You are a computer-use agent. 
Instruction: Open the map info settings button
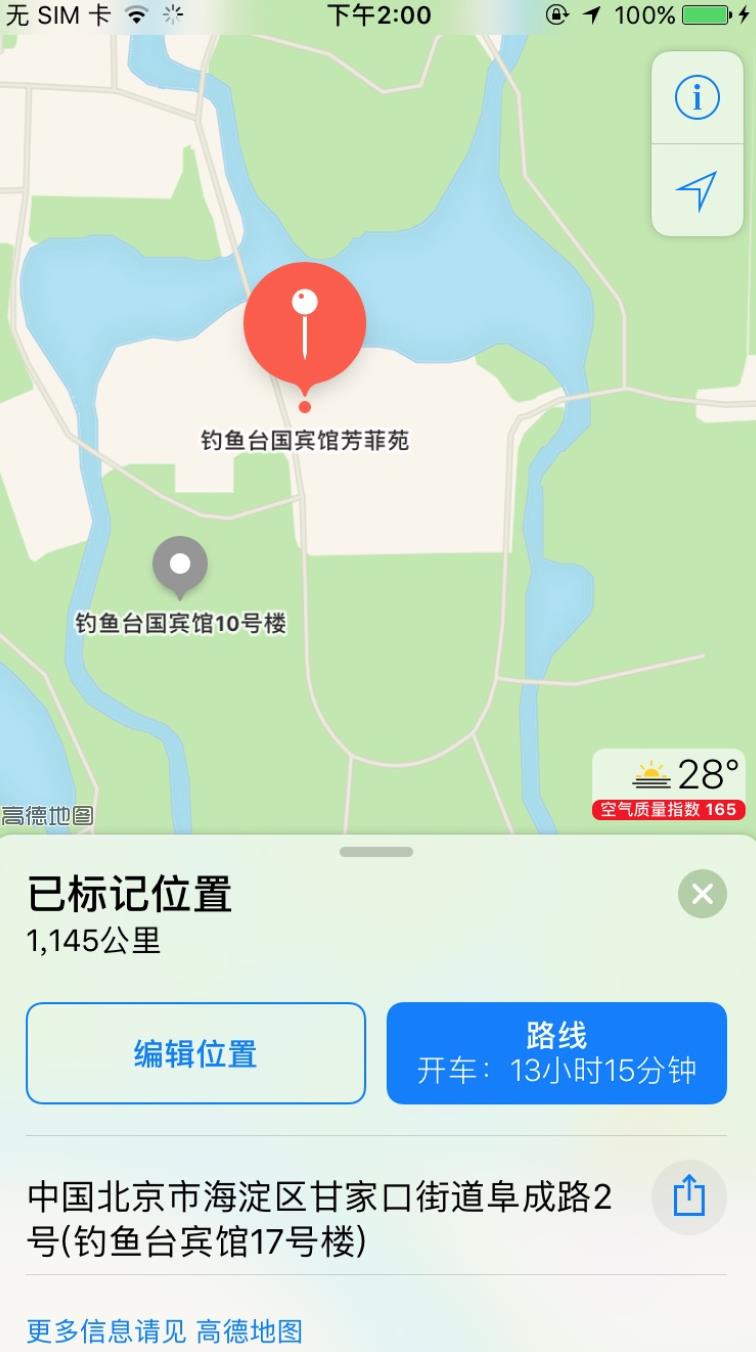click(x=697, y=98)
